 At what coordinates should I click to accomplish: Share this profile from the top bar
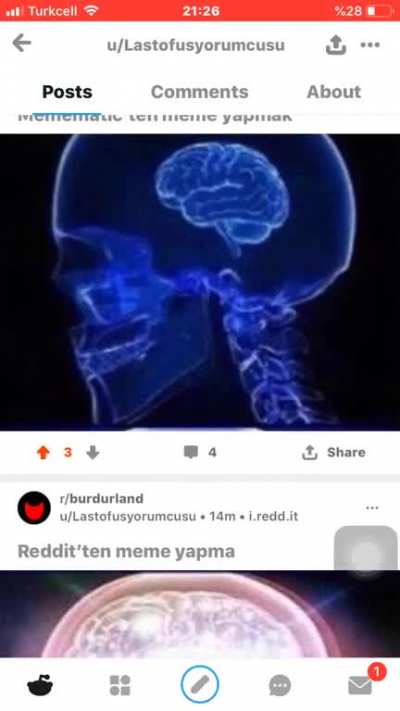point(336,45)
